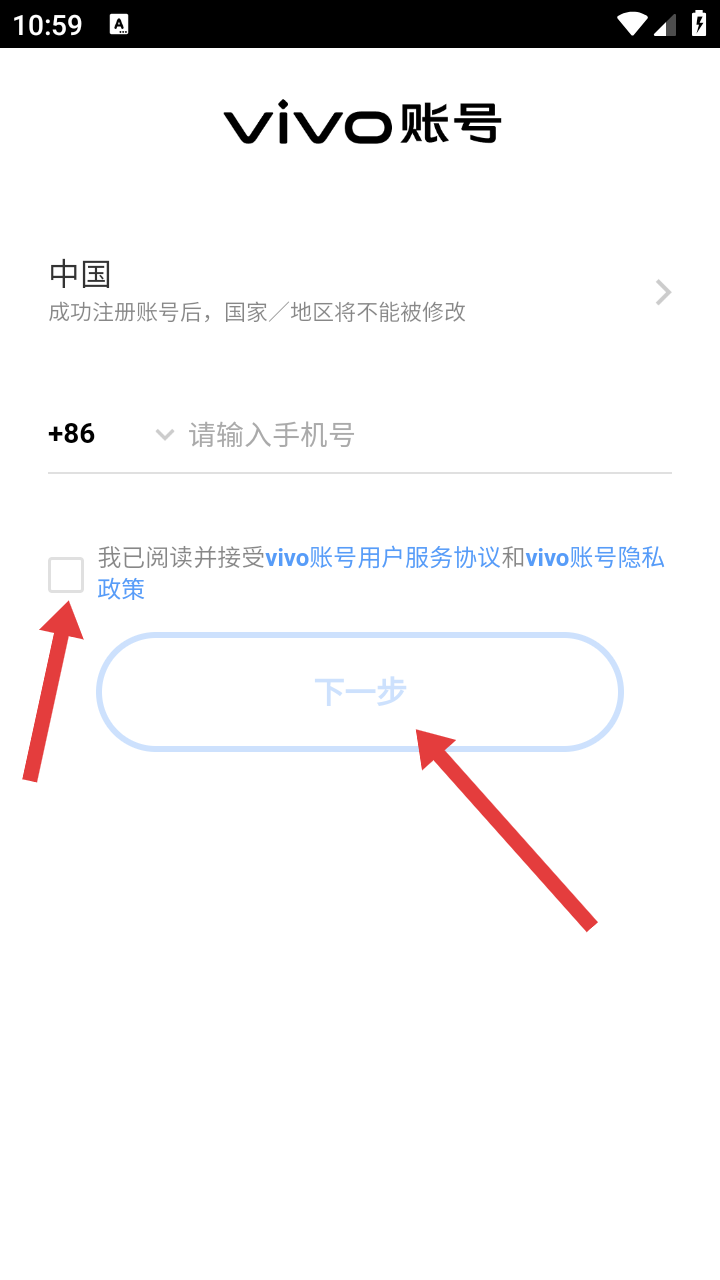Open the 中国 country/region selector row

pyautogui.click(x=360, y=291)
